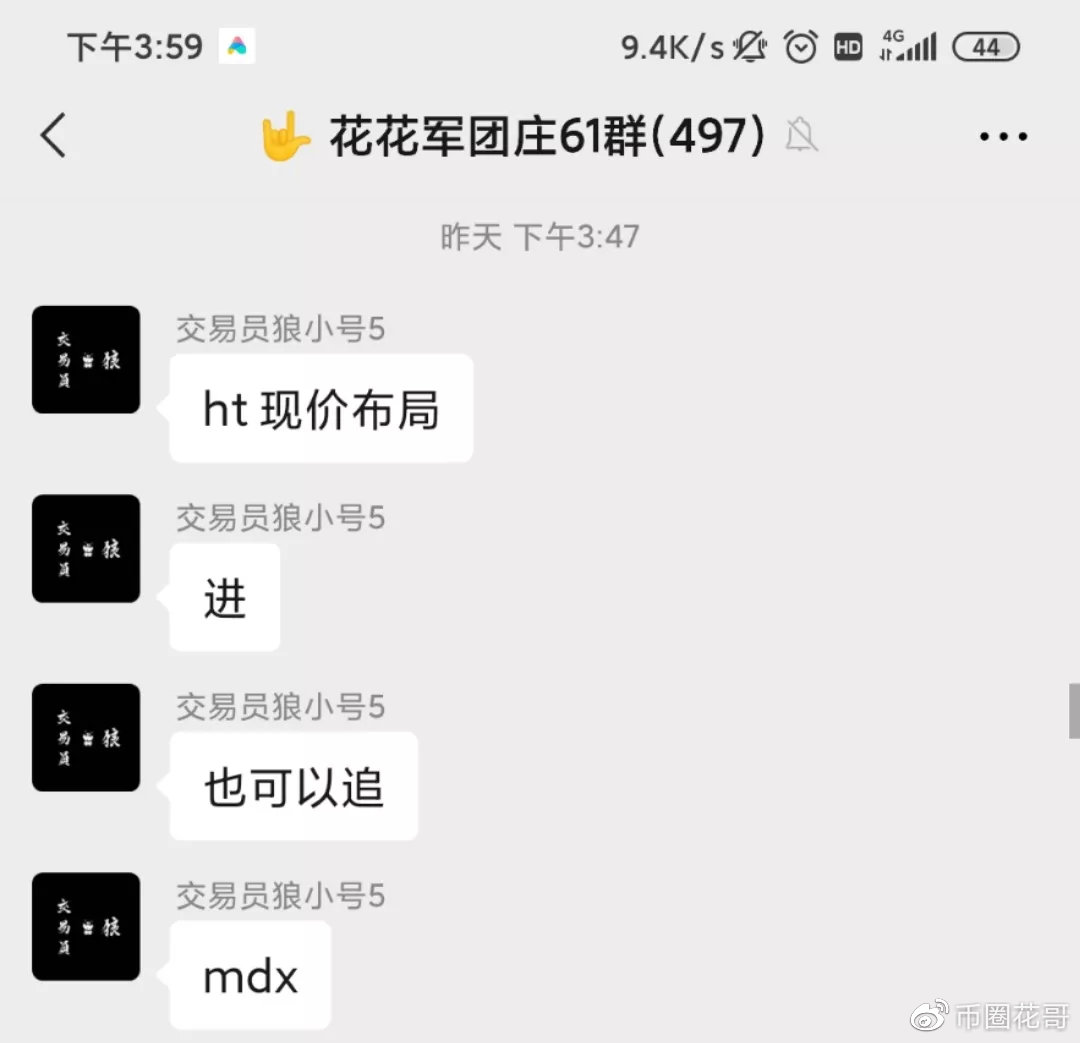Screen dimensions: 1080x1043
Task: Open the avatar beside the 'mdx' message
Action: (86, 927)
